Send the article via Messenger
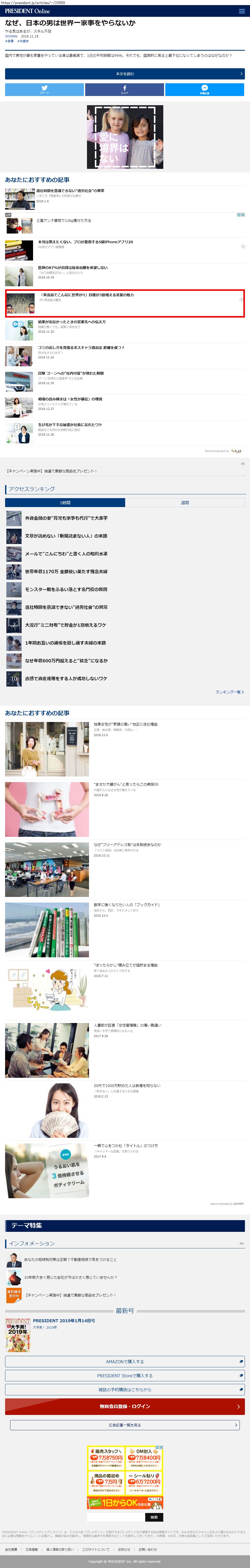The width and height of the screenshot is (250, 1568). tap(204, 89)
